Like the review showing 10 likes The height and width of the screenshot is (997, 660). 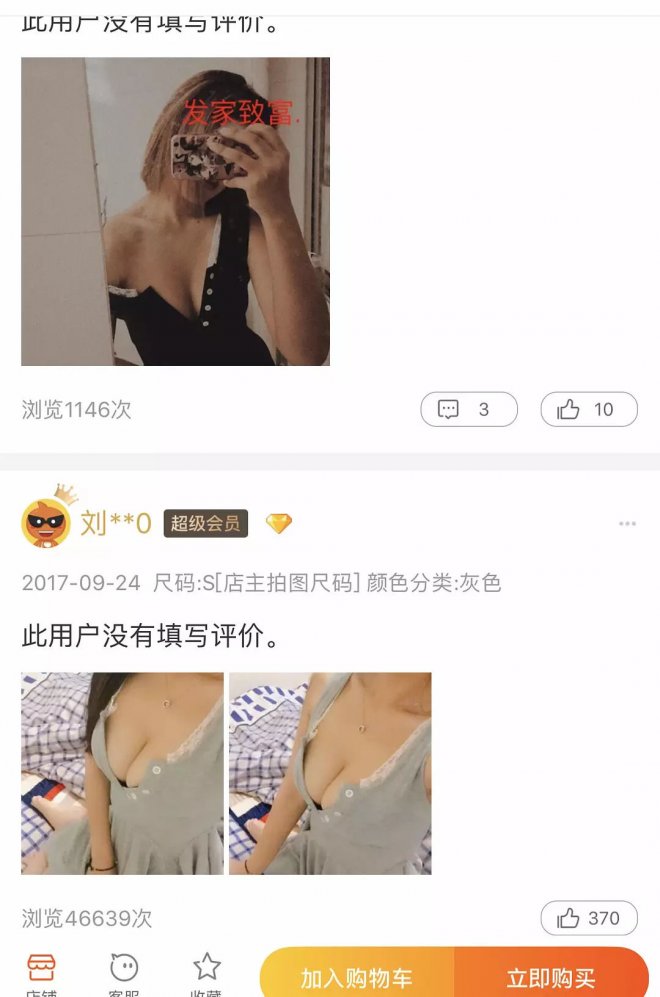(x=588, y=409)
